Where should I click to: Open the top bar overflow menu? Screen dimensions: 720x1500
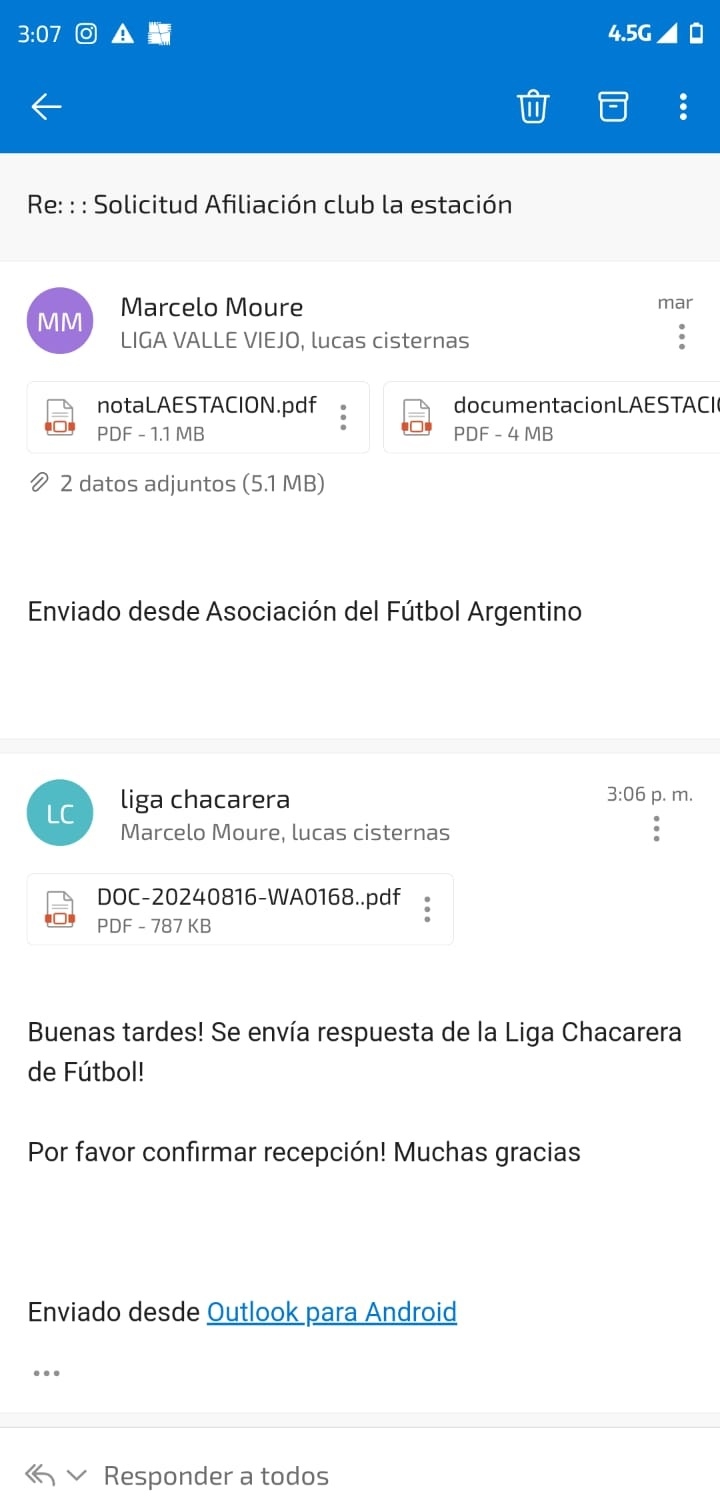pos(683,106)
